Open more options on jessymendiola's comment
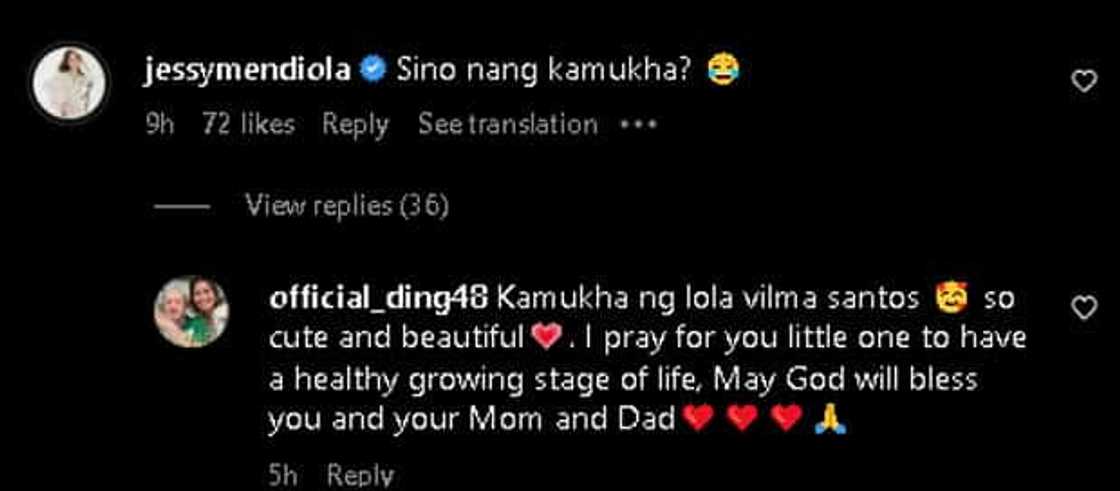This screenshot has height=491, width=1120. point(638,125)
